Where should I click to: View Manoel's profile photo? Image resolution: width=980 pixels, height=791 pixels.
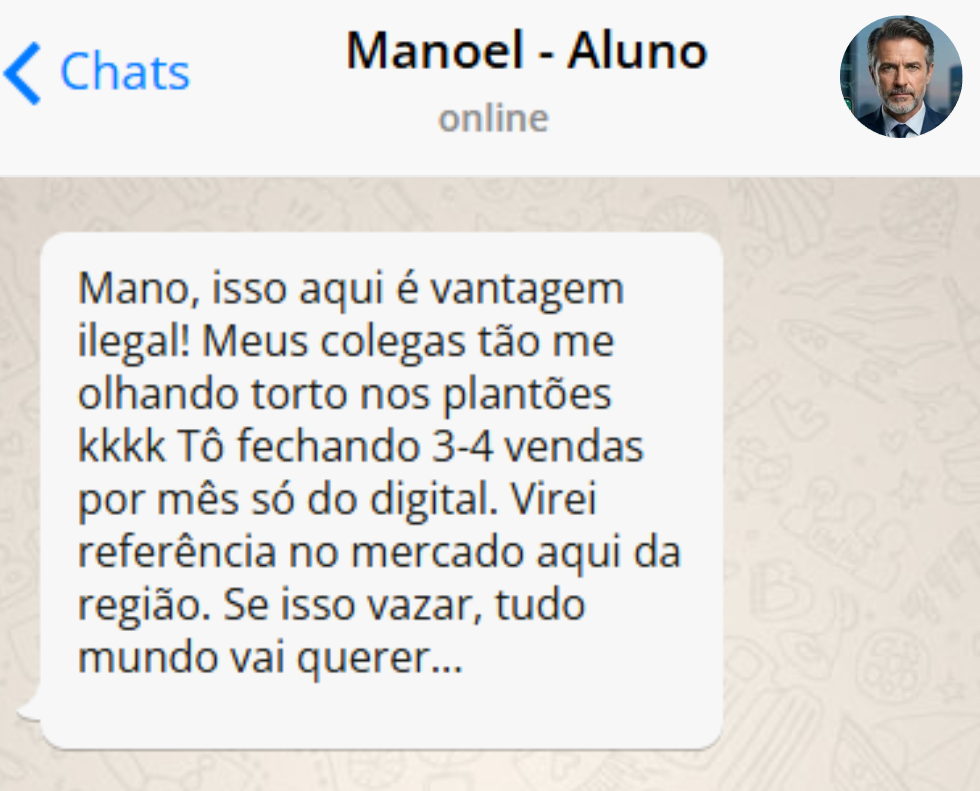(x=900, y=76)
